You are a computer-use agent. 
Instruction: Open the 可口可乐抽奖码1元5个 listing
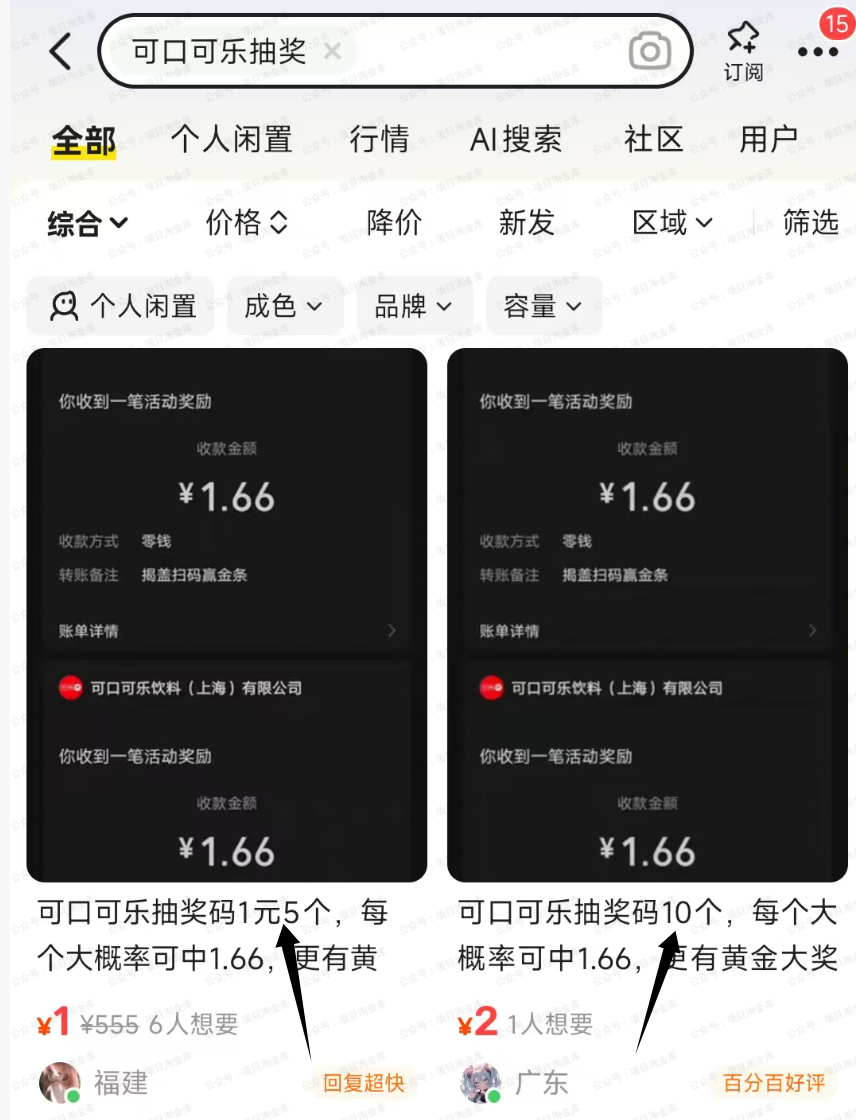(x=226, y=614)
